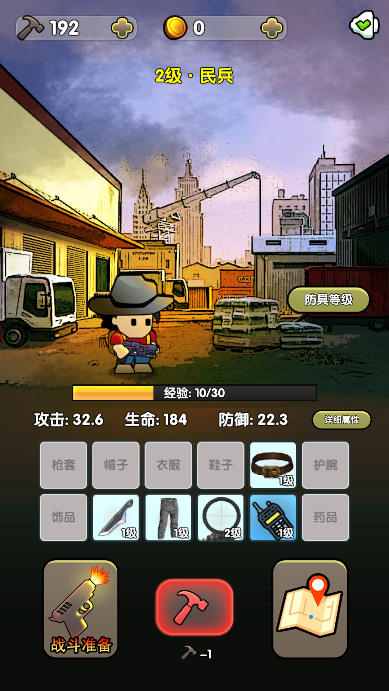Select the empty 药品 medicine slot
This screenshot has height=691, width=389.
click(x=326, y=517)
